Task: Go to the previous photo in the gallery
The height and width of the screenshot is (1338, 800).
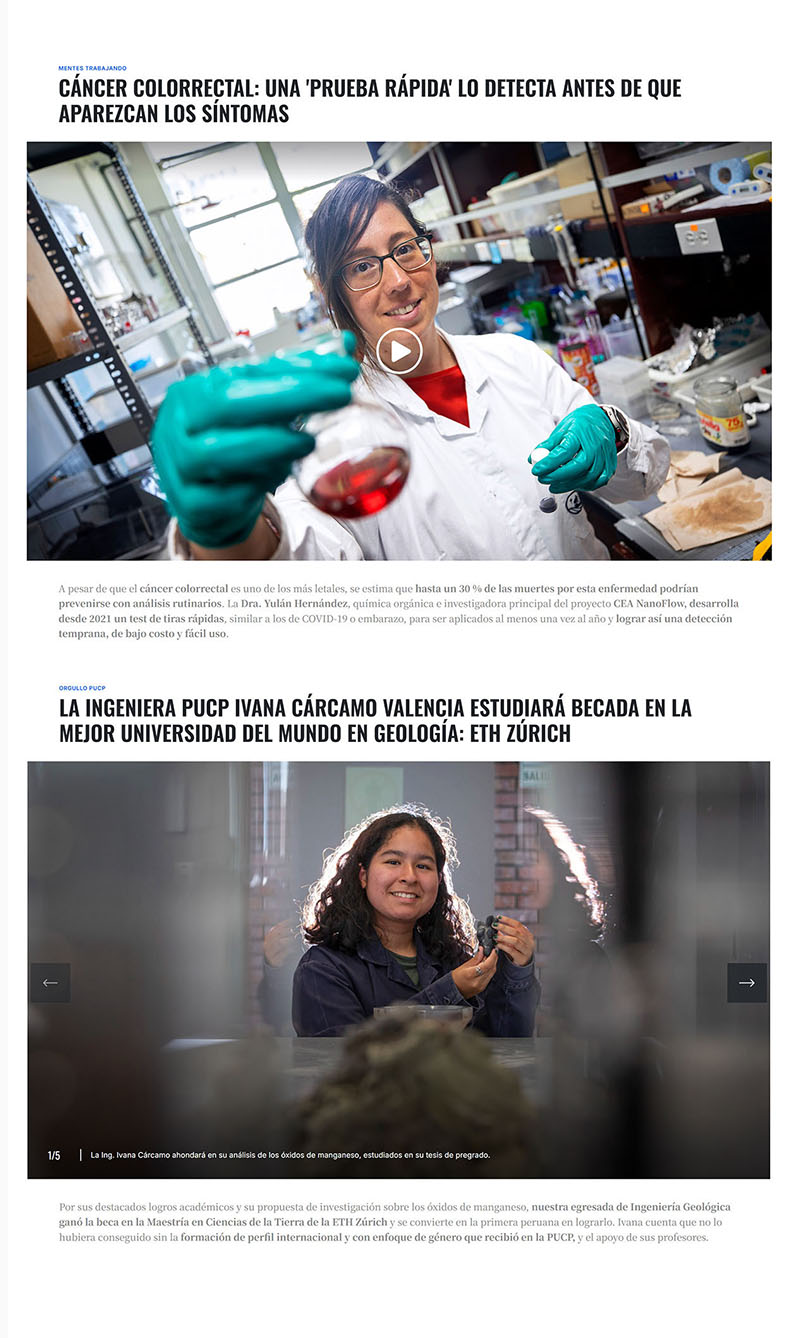Action: 50,983
